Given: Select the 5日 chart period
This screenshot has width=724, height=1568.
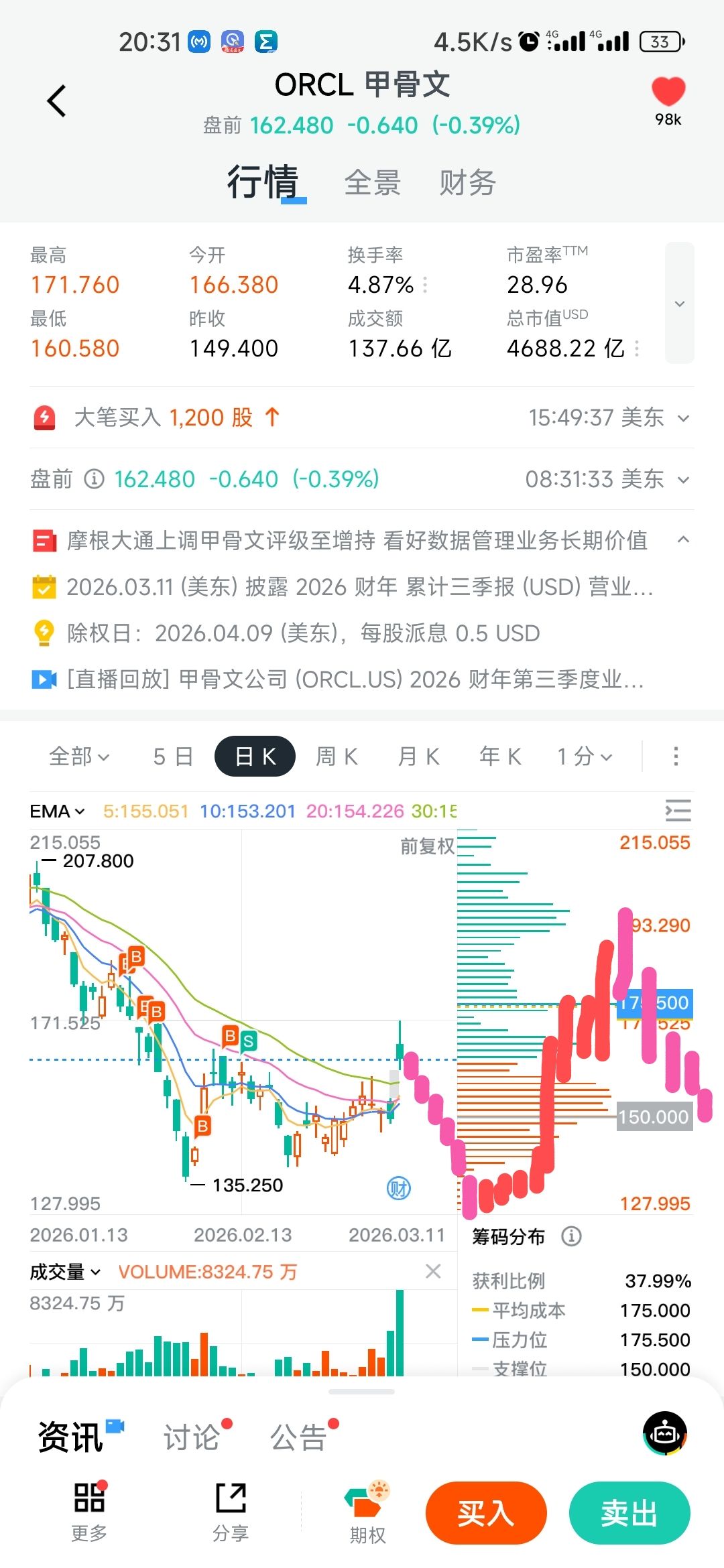Looking at the screenshot, I should coord(172,757).
